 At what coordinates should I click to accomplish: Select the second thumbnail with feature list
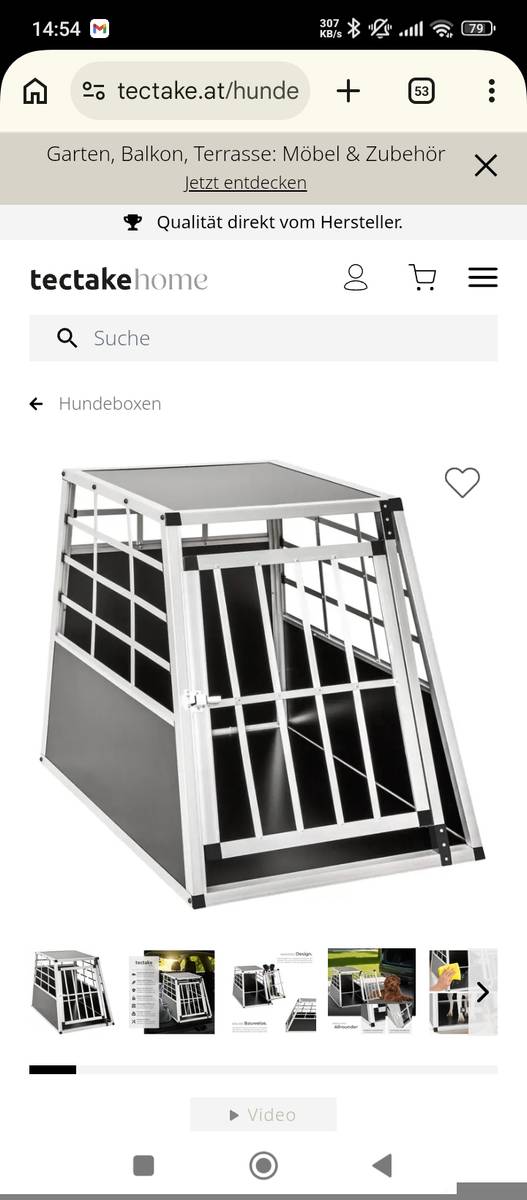pos(171,992)
